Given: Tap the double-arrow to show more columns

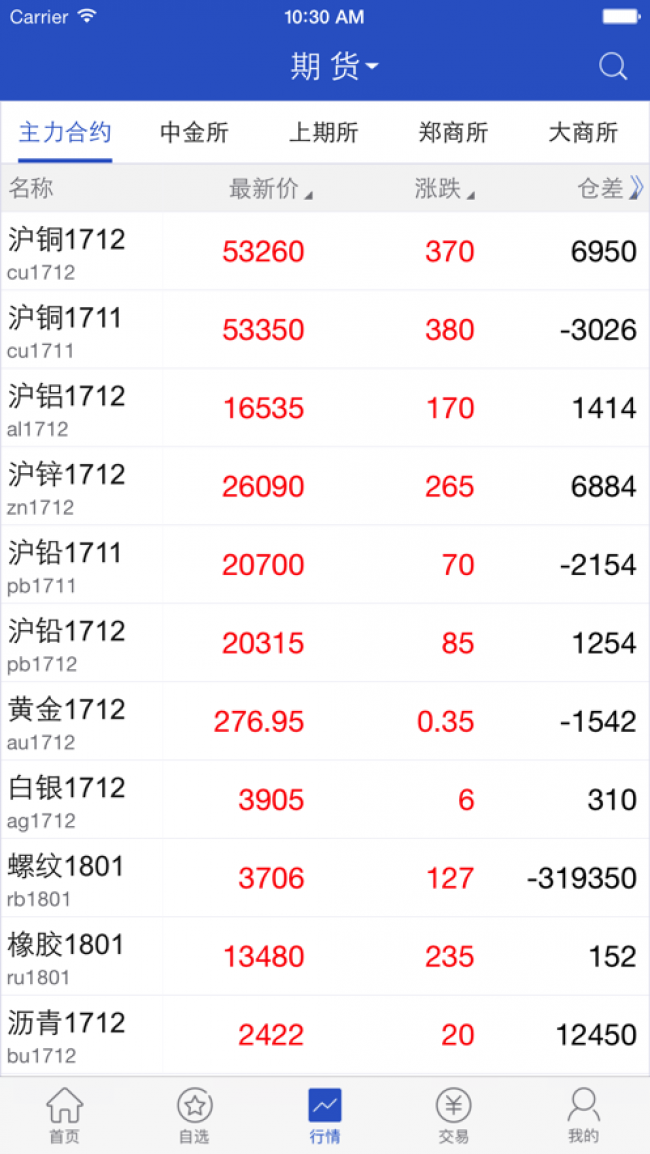Looking at the screenshot, I should point(637,188).
